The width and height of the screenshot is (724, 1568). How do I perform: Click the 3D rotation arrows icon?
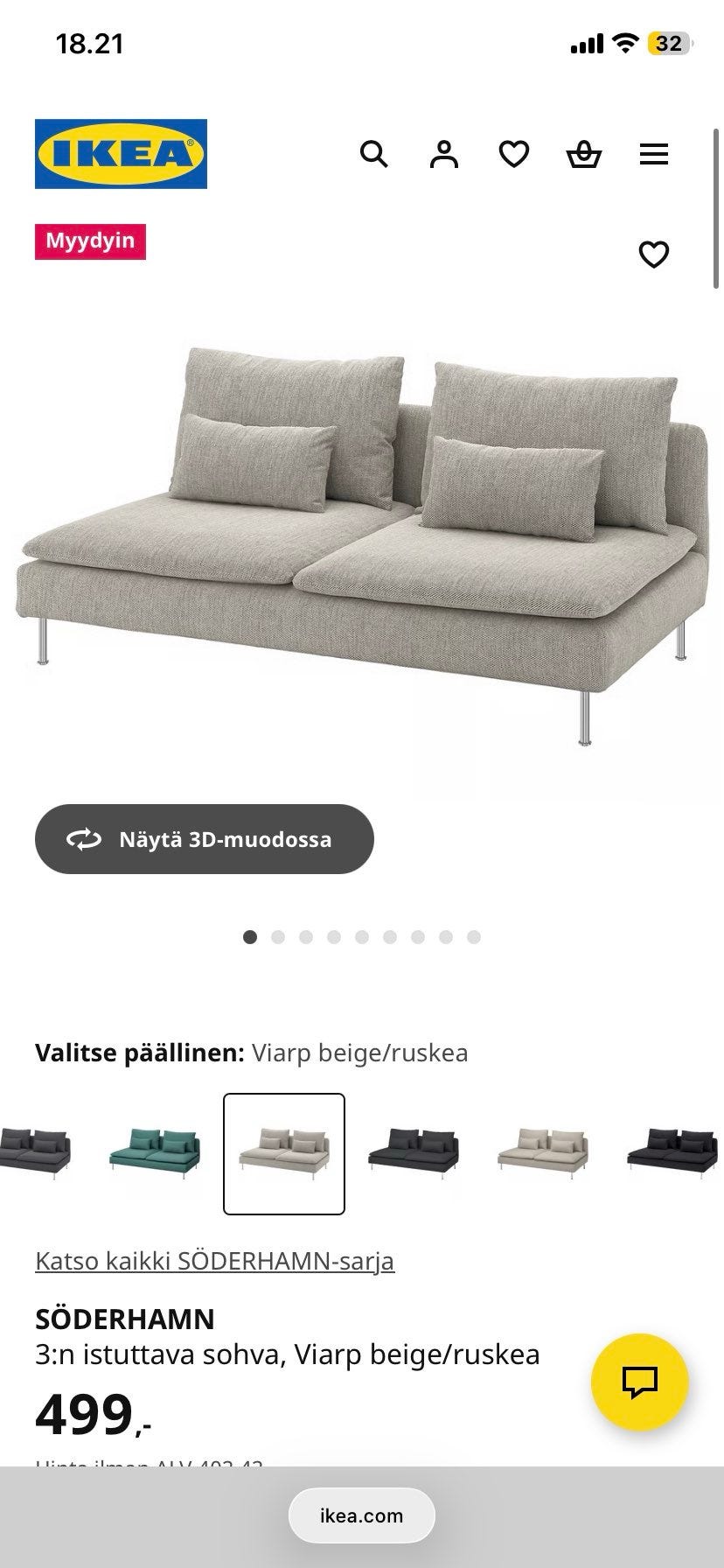82,839
